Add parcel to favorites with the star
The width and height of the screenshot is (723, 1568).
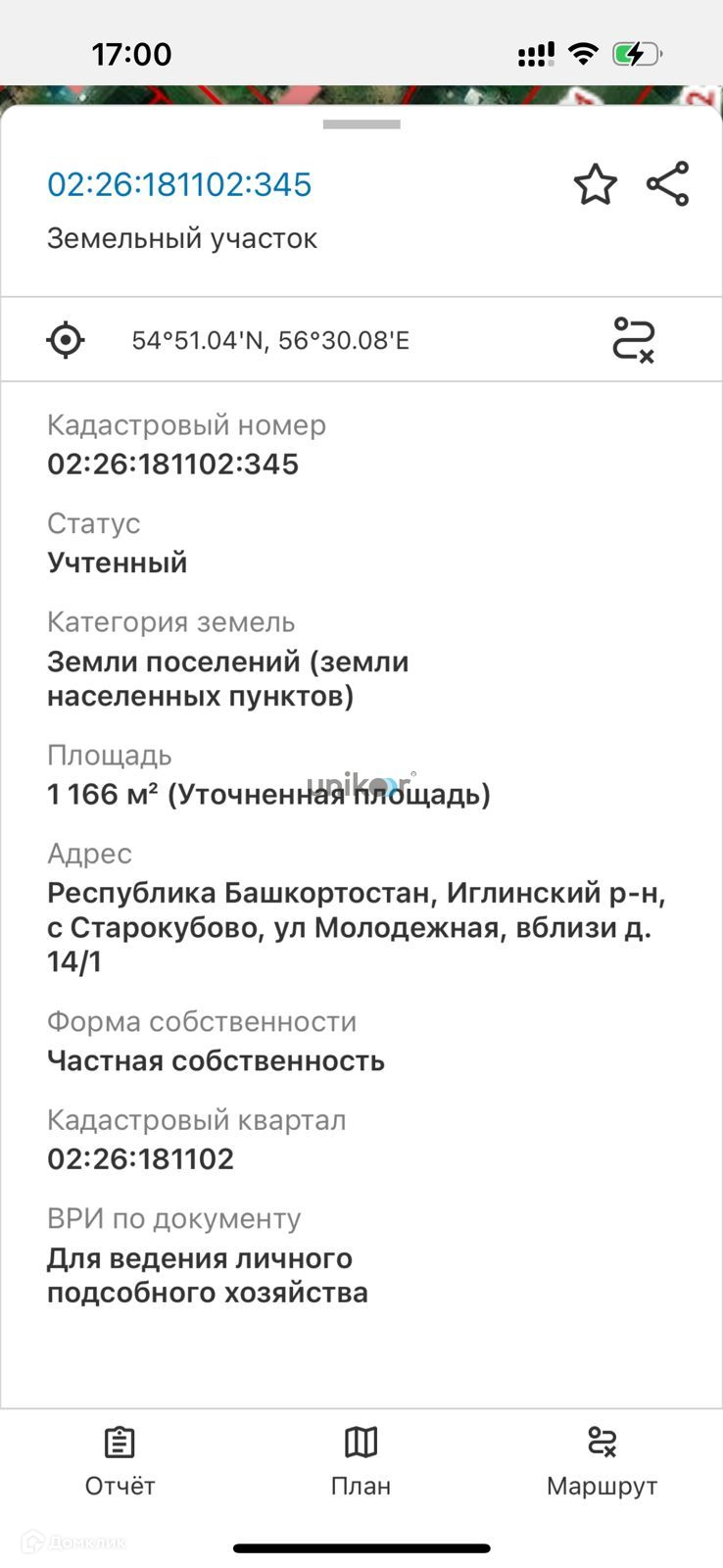coord(595,184)
